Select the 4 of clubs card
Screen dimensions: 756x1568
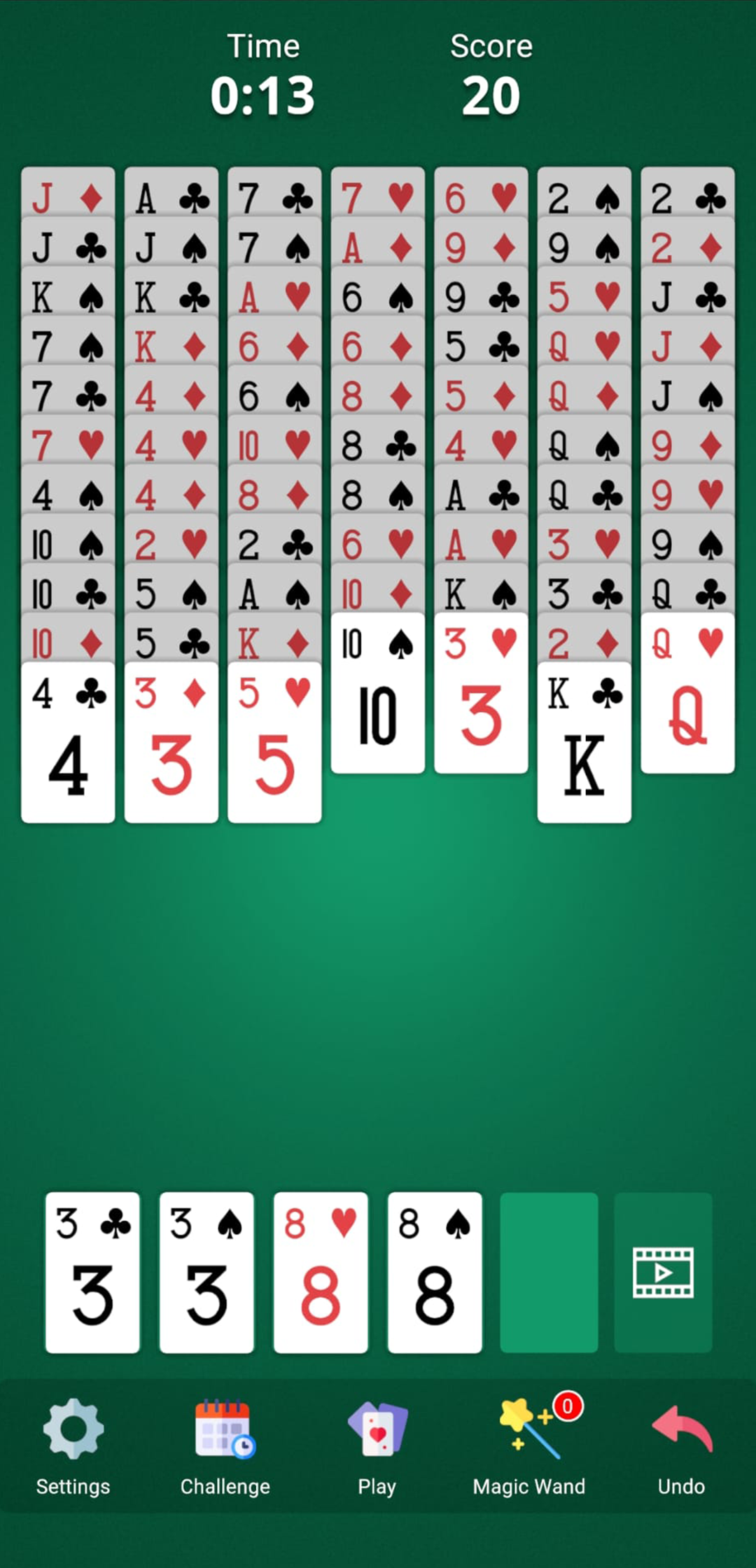[68, 743]
